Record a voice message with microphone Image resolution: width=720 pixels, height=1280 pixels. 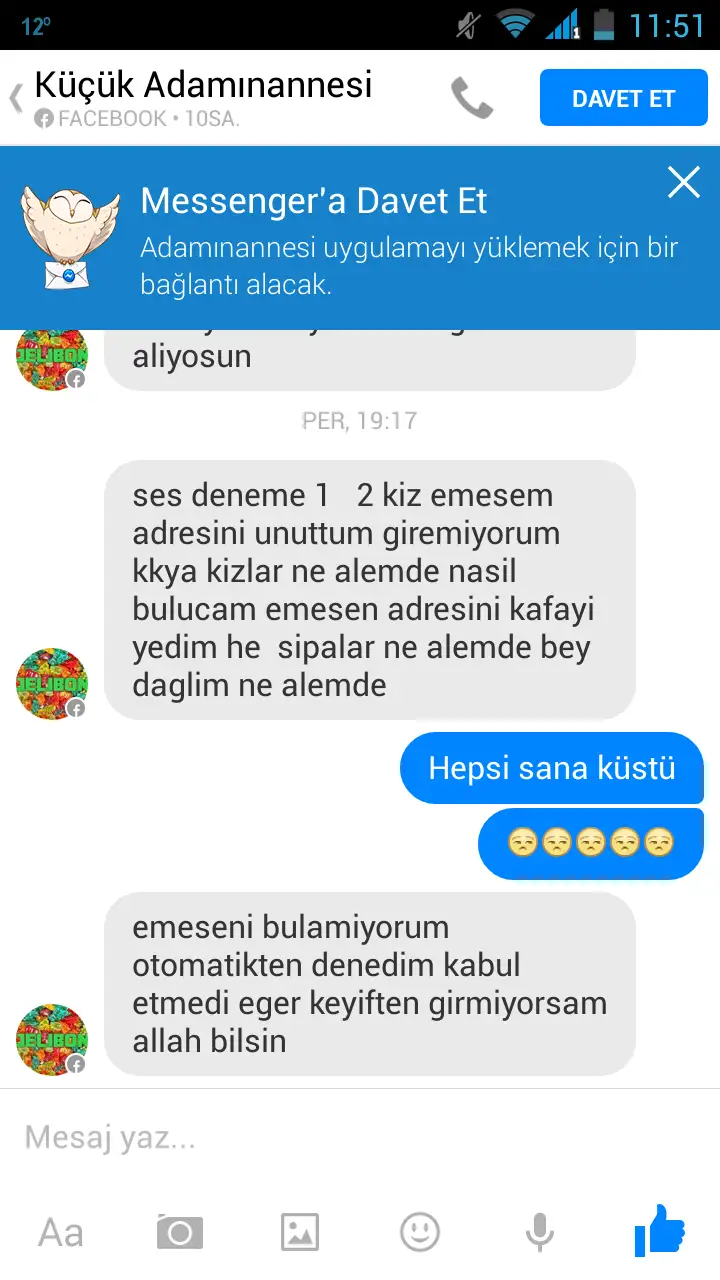[x=540, y=1232]
